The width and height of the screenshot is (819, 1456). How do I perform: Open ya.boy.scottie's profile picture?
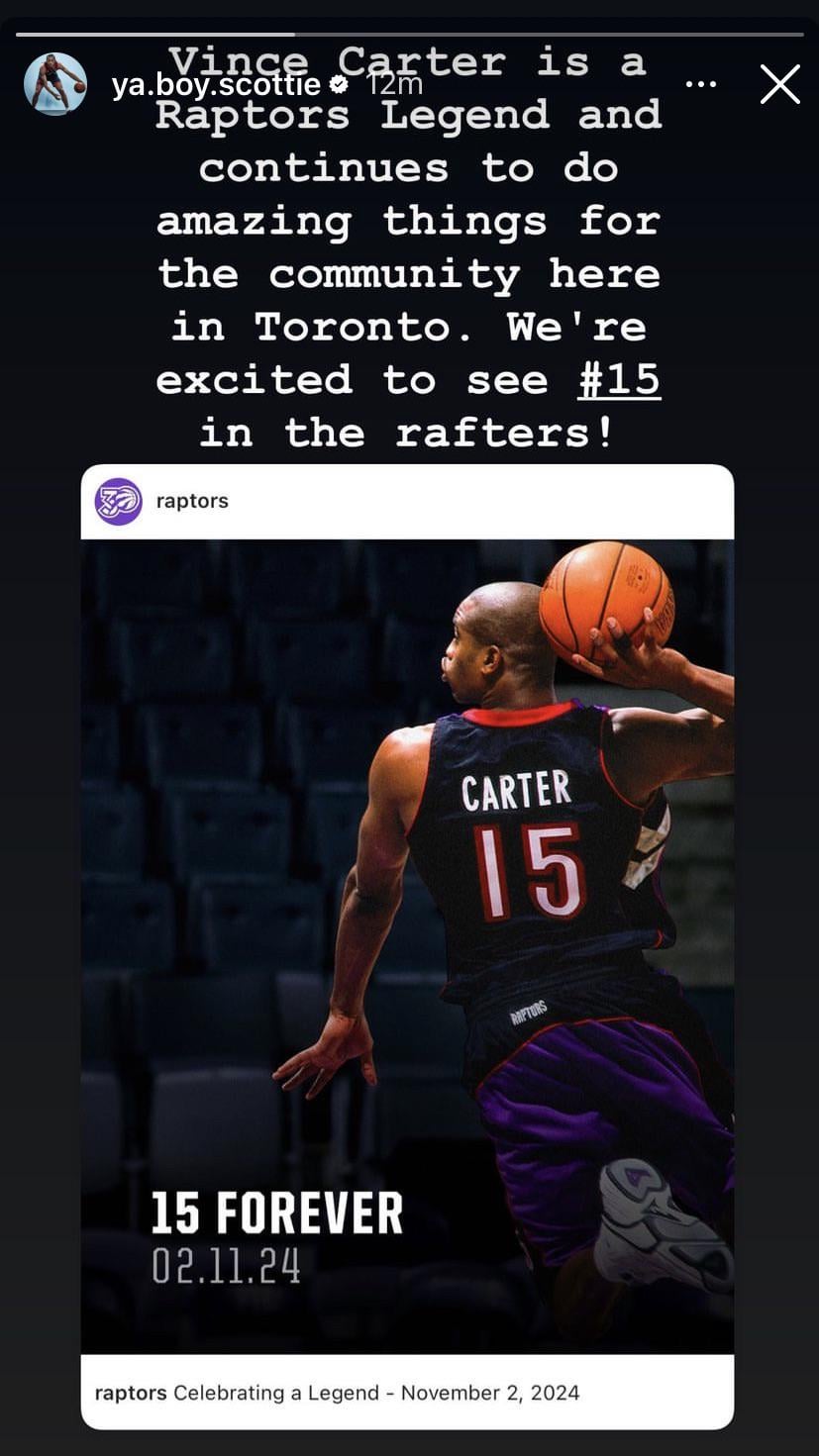pos(55,85)
